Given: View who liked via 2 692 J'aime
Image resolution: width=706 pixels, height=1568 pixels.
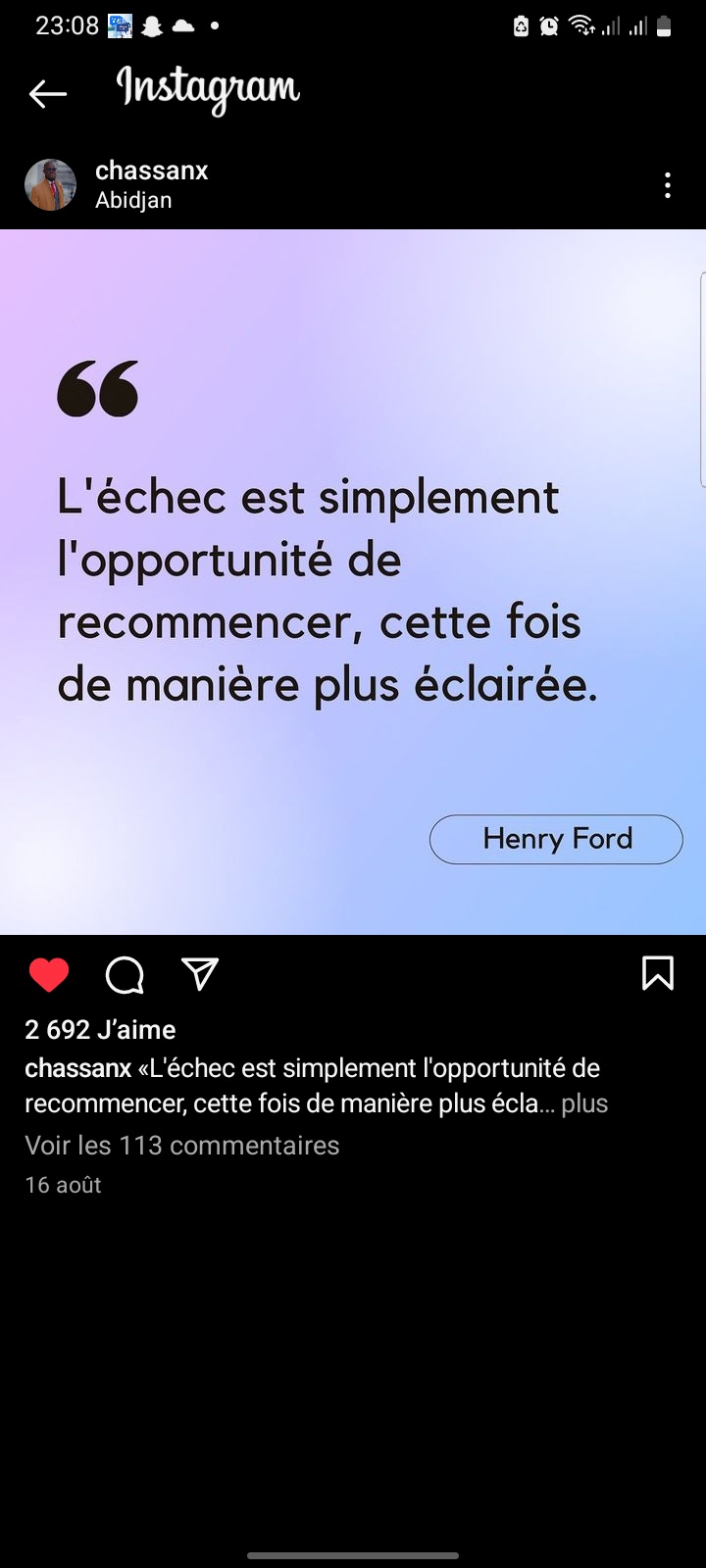Looking at the screenshot, I should point(100,1029).
